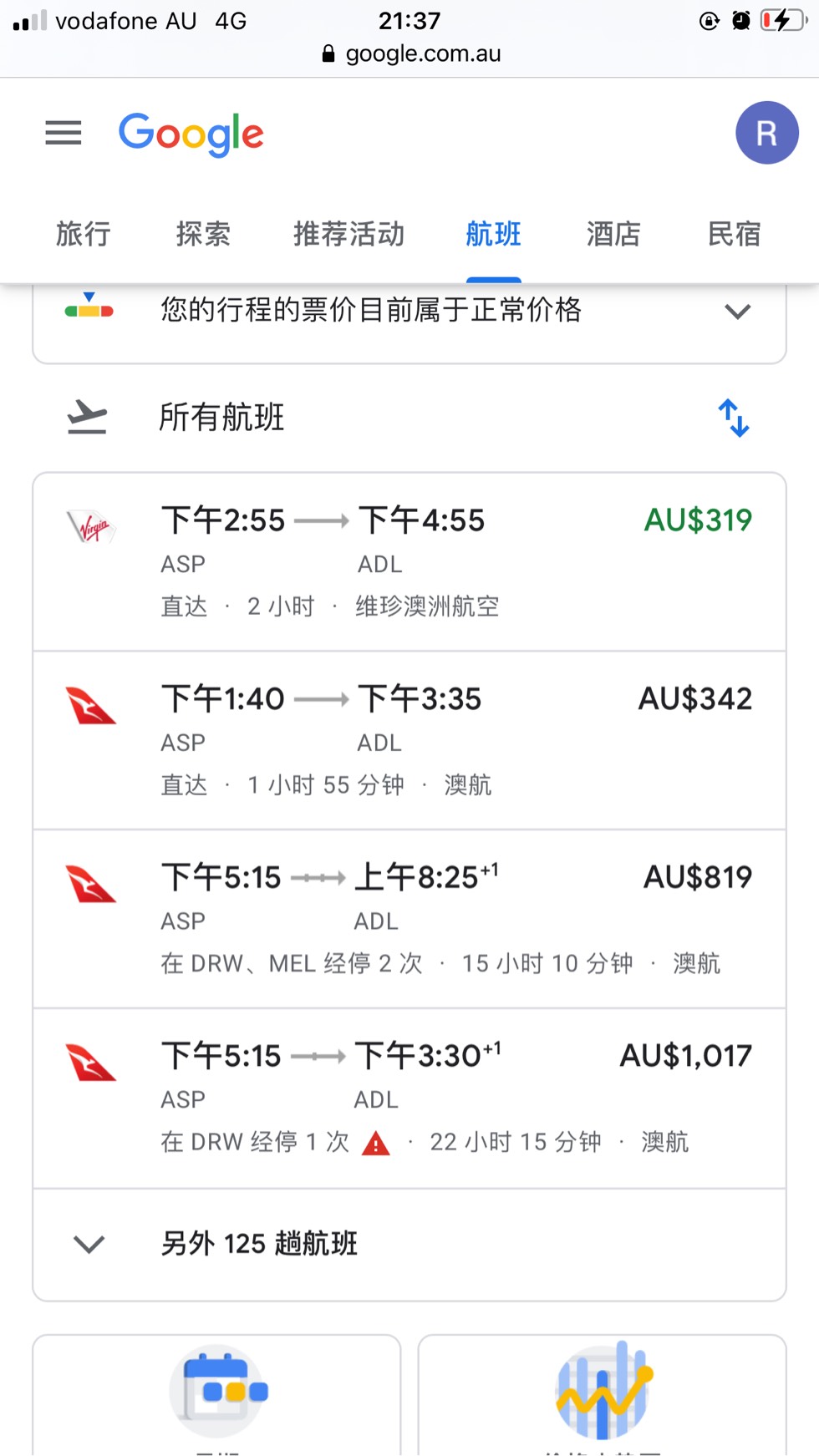Open the price graph card
Image resolution: width=819 pixels, height=1456 pixels.
(602, 1391)
